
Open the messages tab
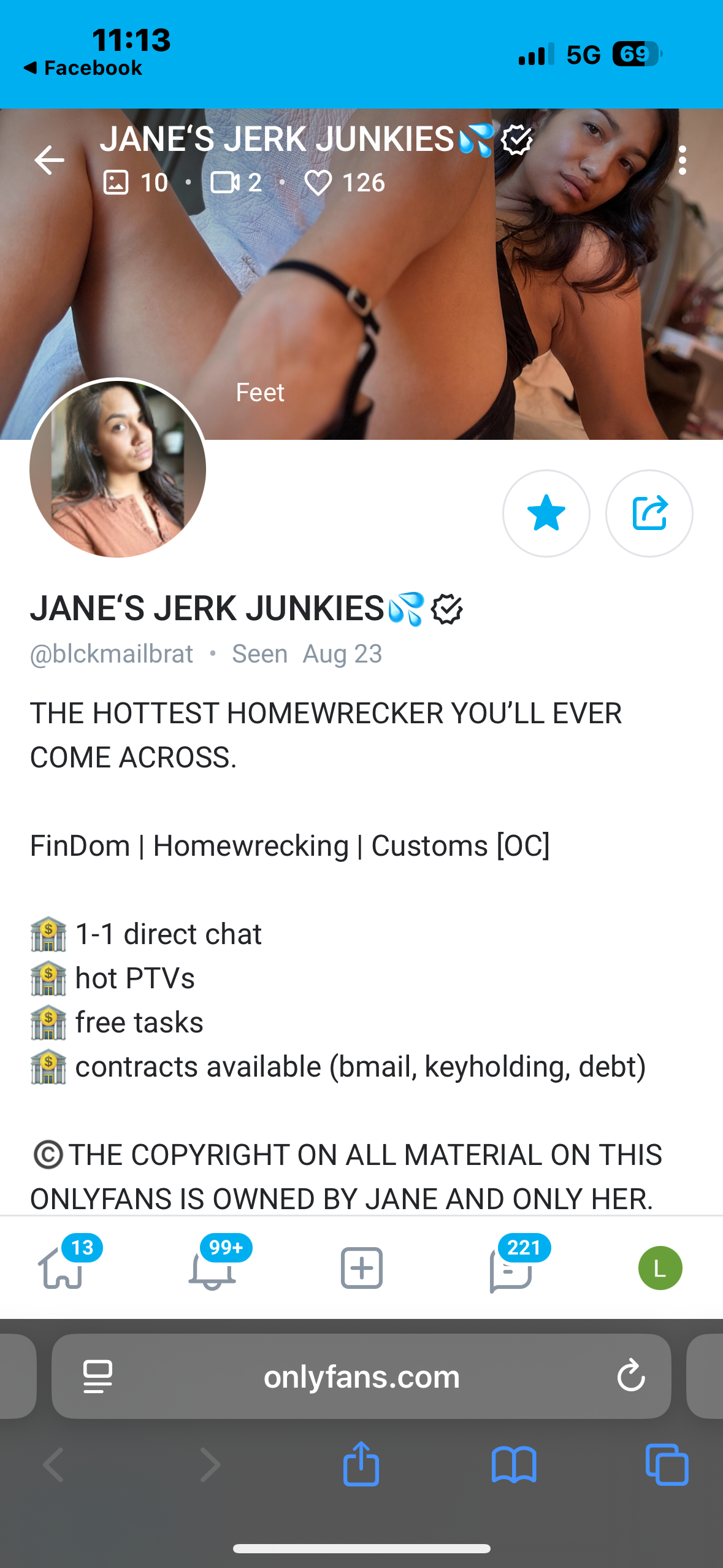pyautogui.click(x=510, y=1267)
